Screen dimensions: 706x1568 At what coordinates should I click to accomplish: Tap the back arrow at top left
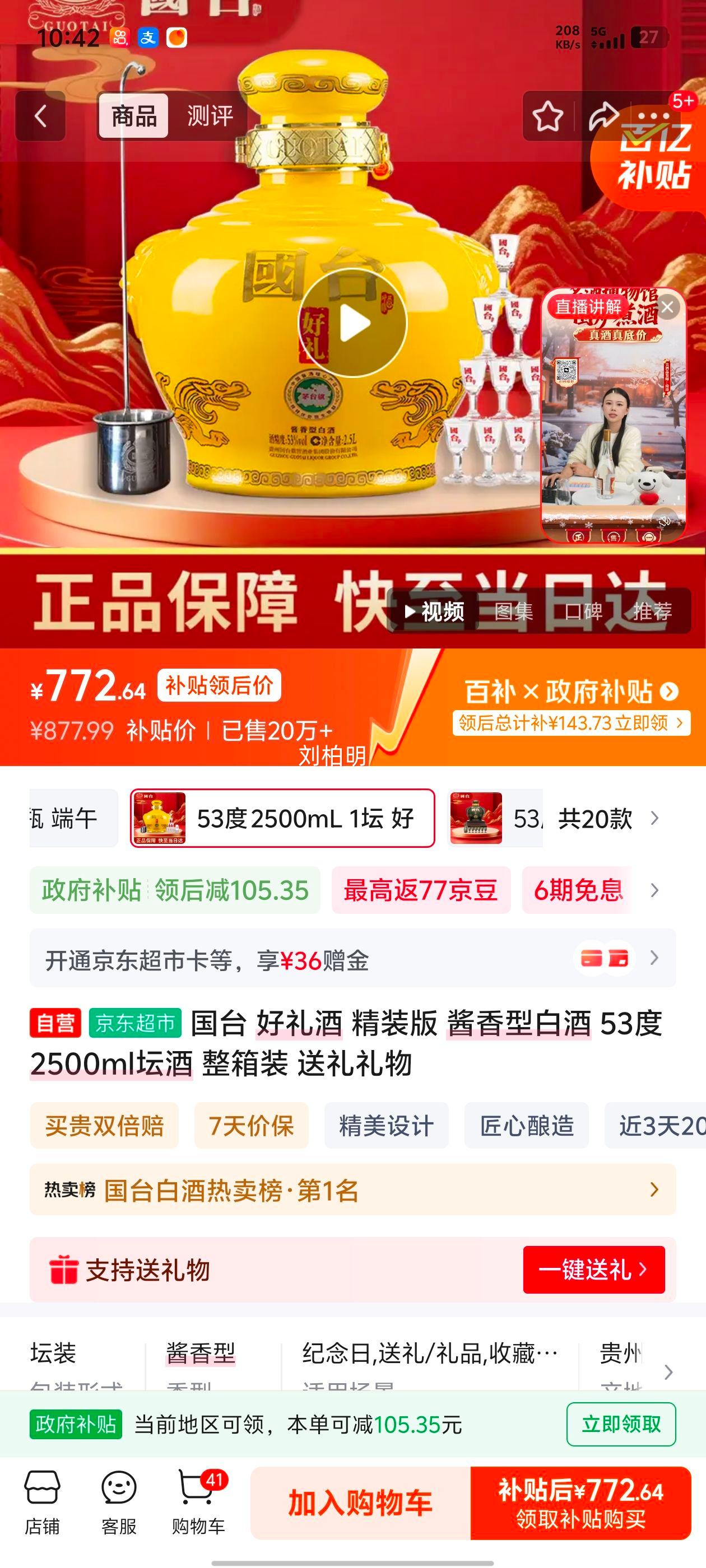click(x=39, y=116)
